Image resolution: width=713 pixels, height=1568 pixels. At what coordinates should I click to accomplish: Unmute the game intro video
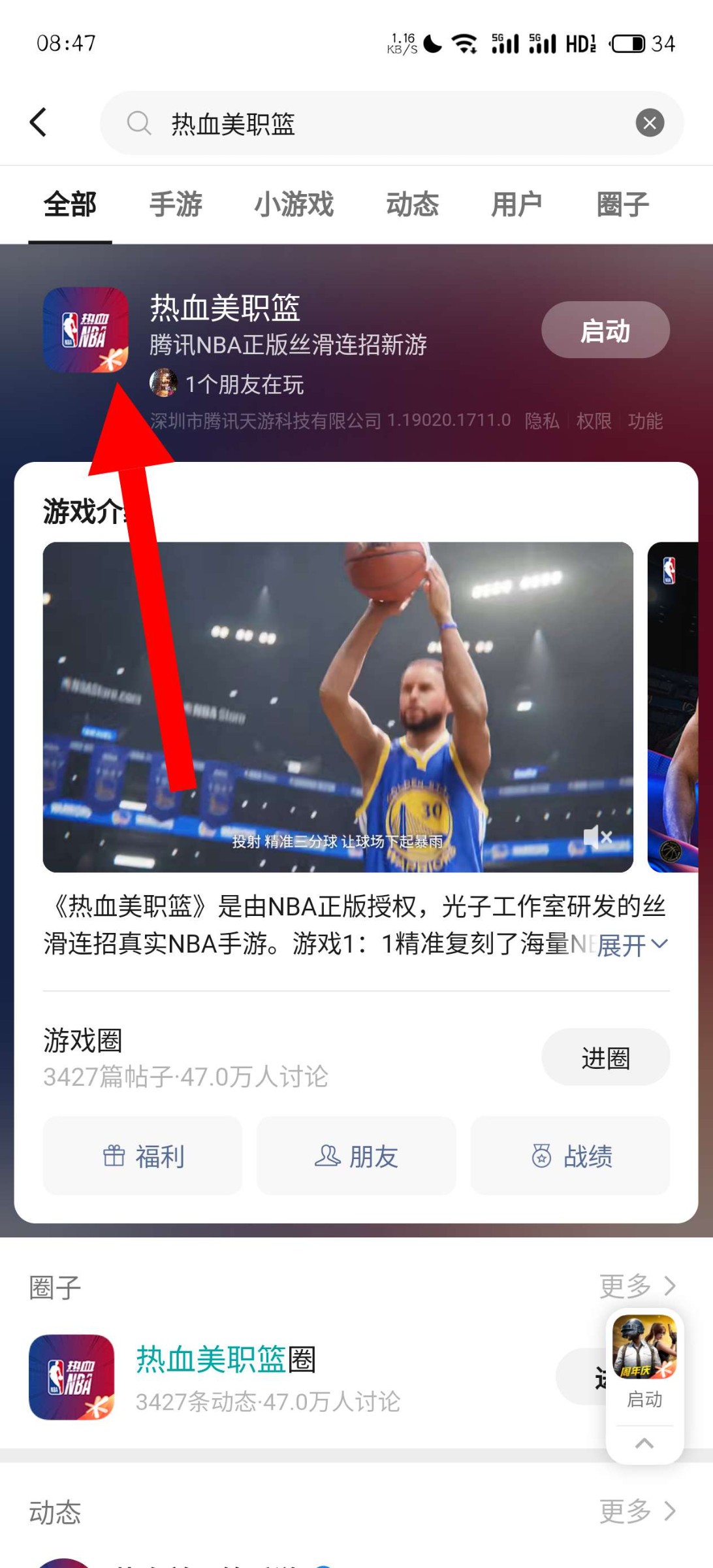point(597,836)
